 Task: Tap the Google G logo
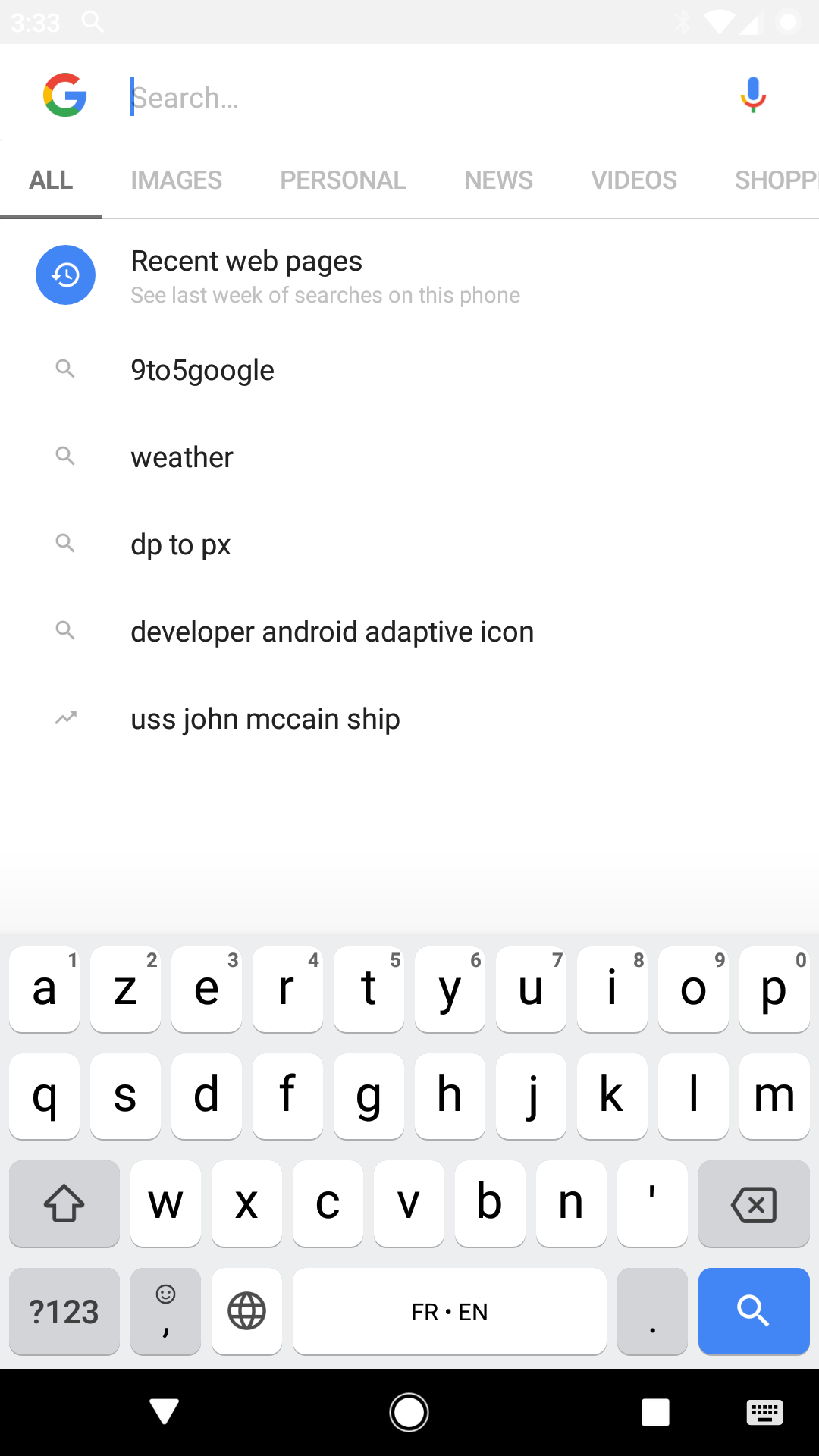tap(64, 95)
